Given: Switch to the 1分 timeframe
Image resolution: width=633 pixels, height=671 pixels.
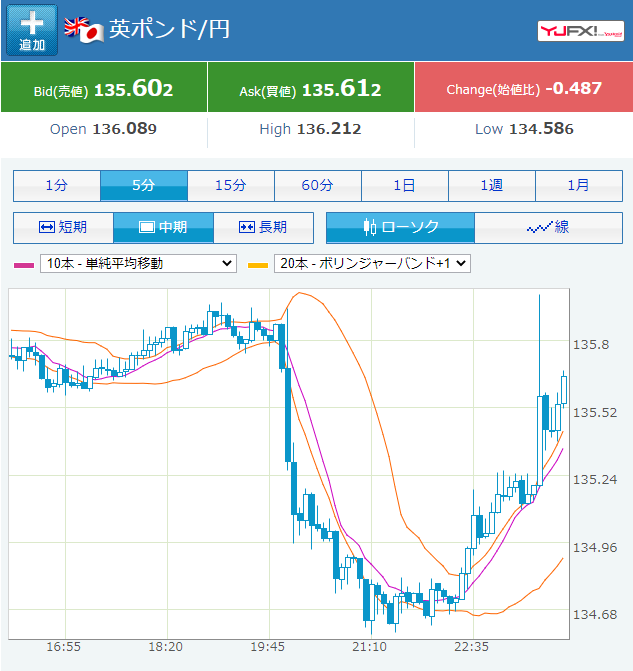Looking at the screenshot, I should point(57,185).
